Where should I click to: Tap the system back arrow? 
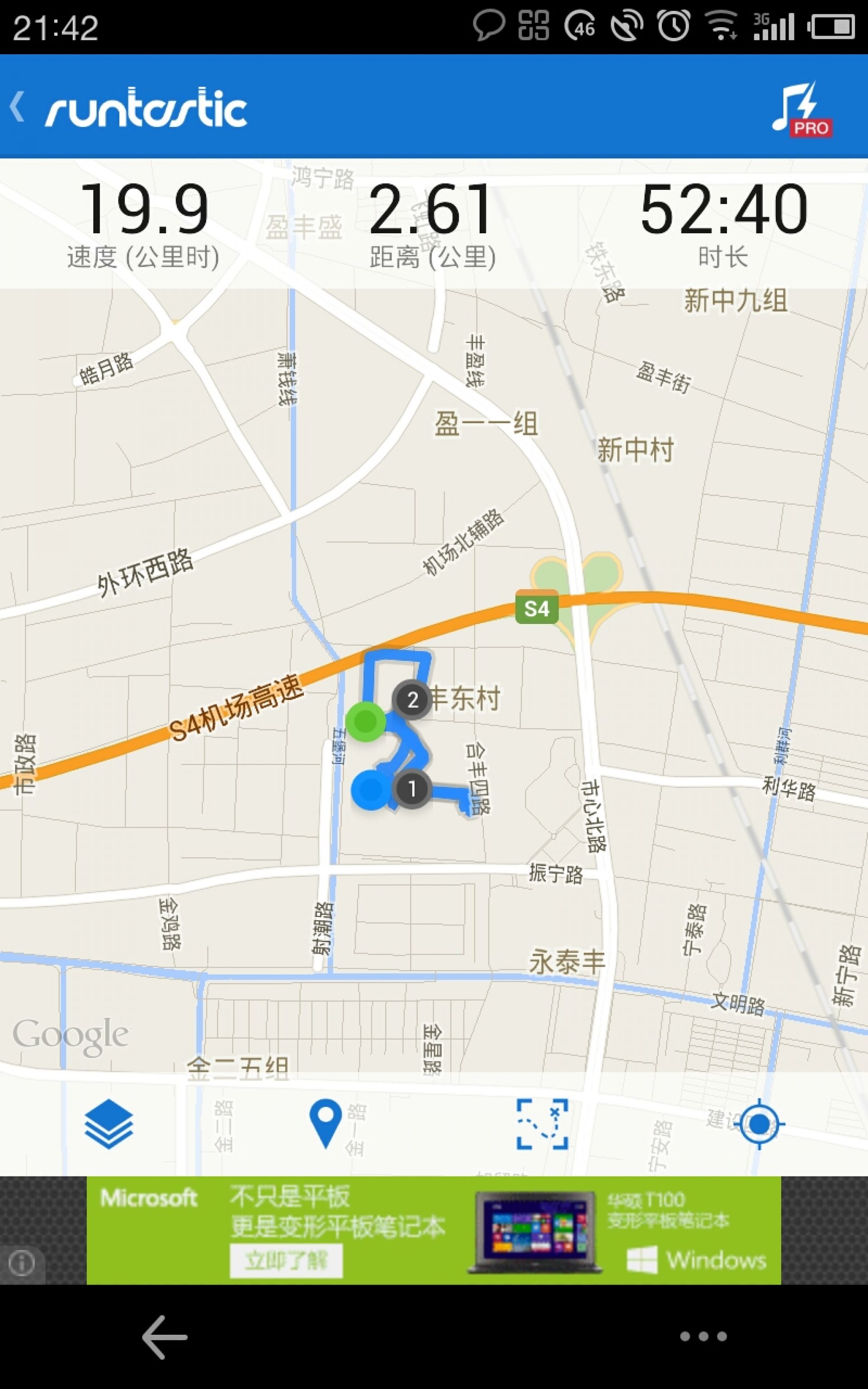pos(165,1337)
